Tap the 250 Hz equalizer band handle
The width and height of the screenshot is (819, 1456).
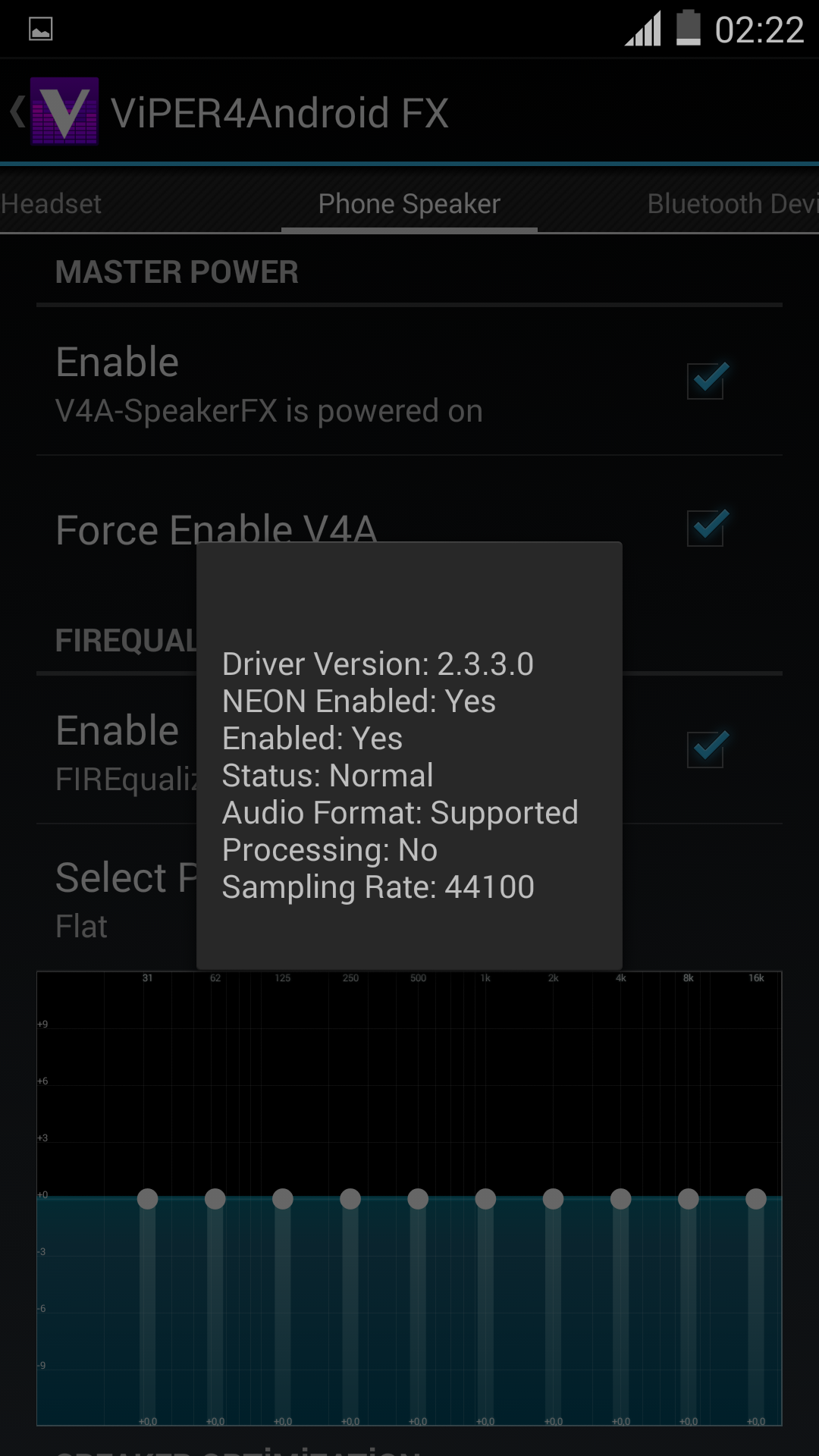tap(350, 1199)
